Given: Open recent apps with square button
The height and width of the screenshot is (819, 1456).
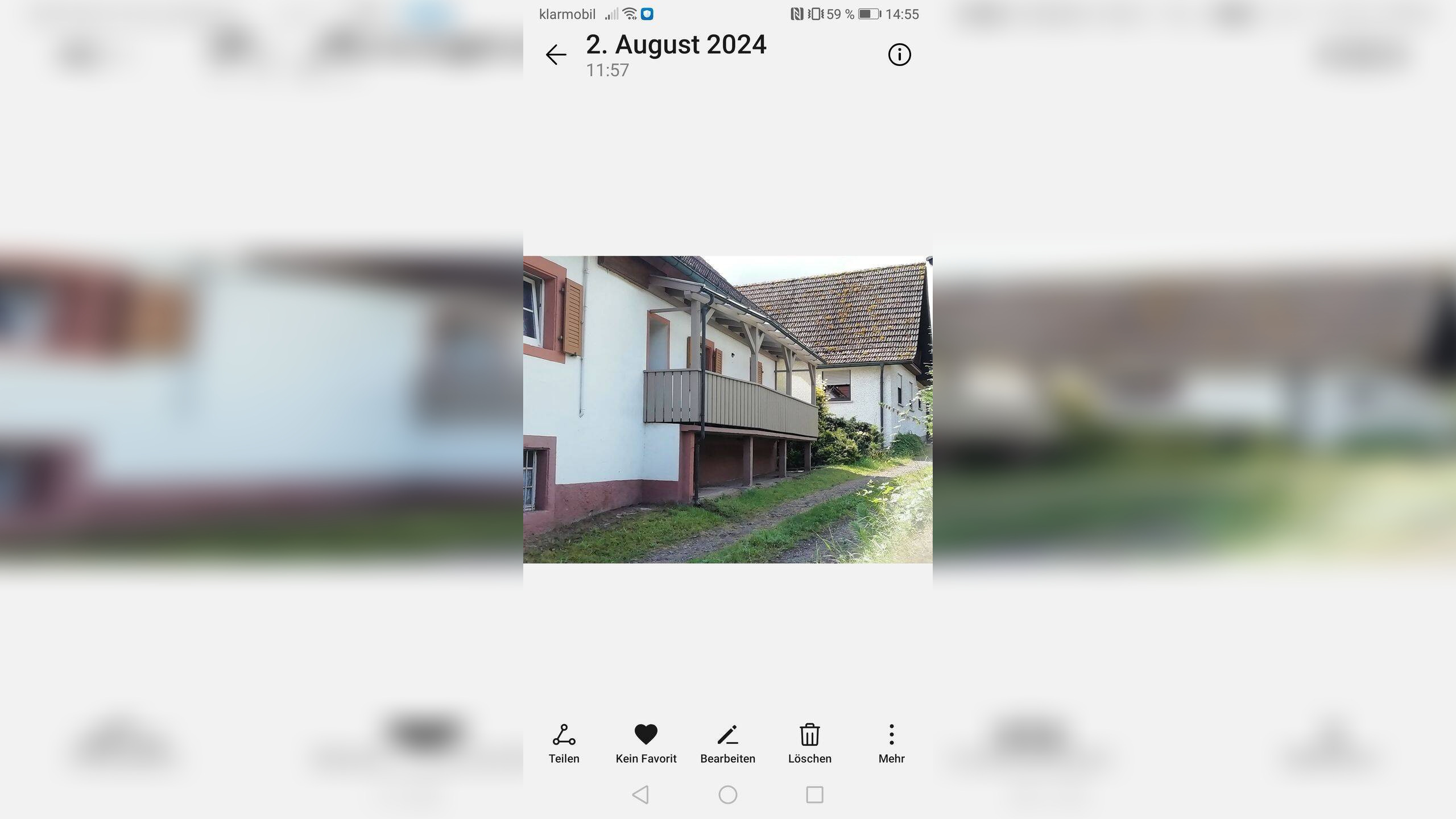Looking at the screenshot, I should coord(814,795).
